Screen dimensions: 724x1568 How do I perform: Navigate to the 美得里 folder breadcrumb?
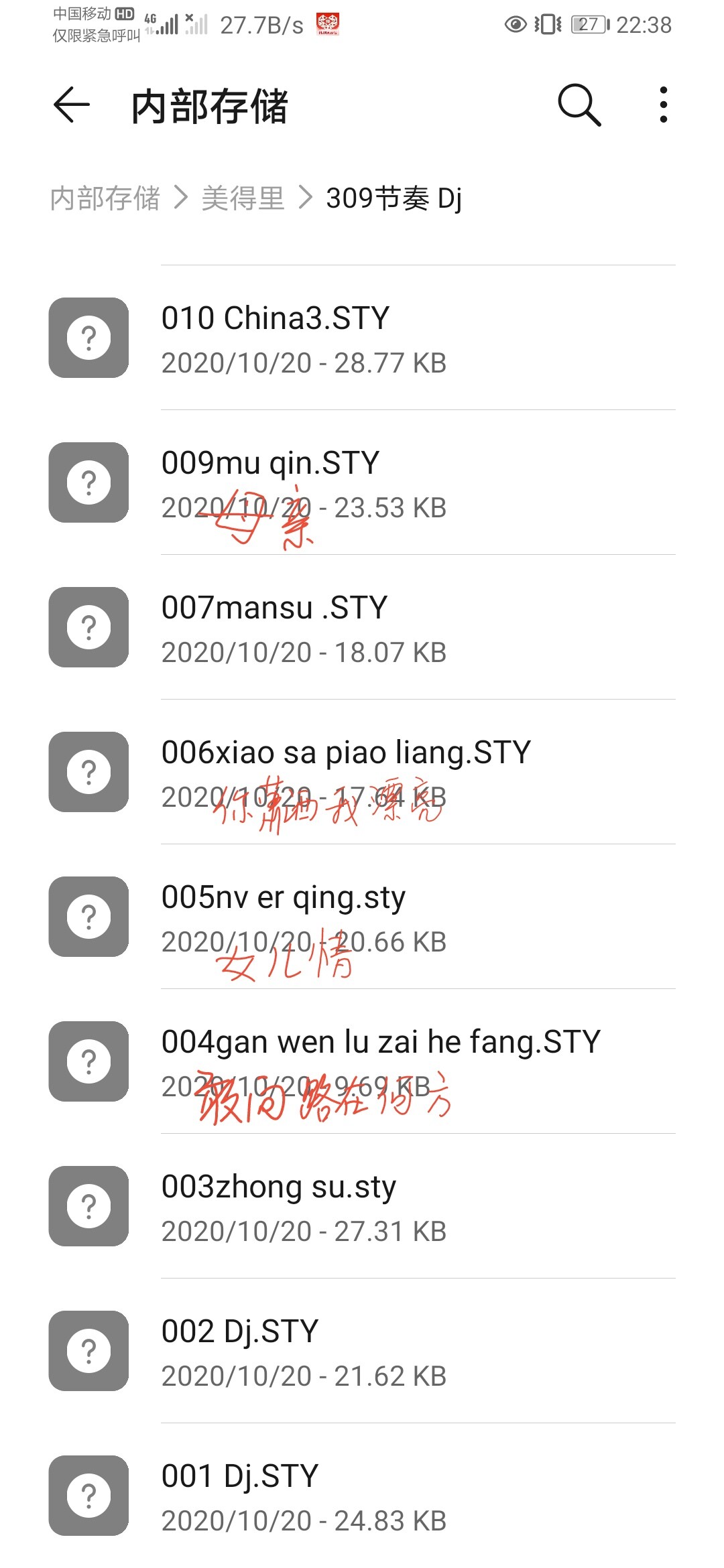(x=243, y=198)
